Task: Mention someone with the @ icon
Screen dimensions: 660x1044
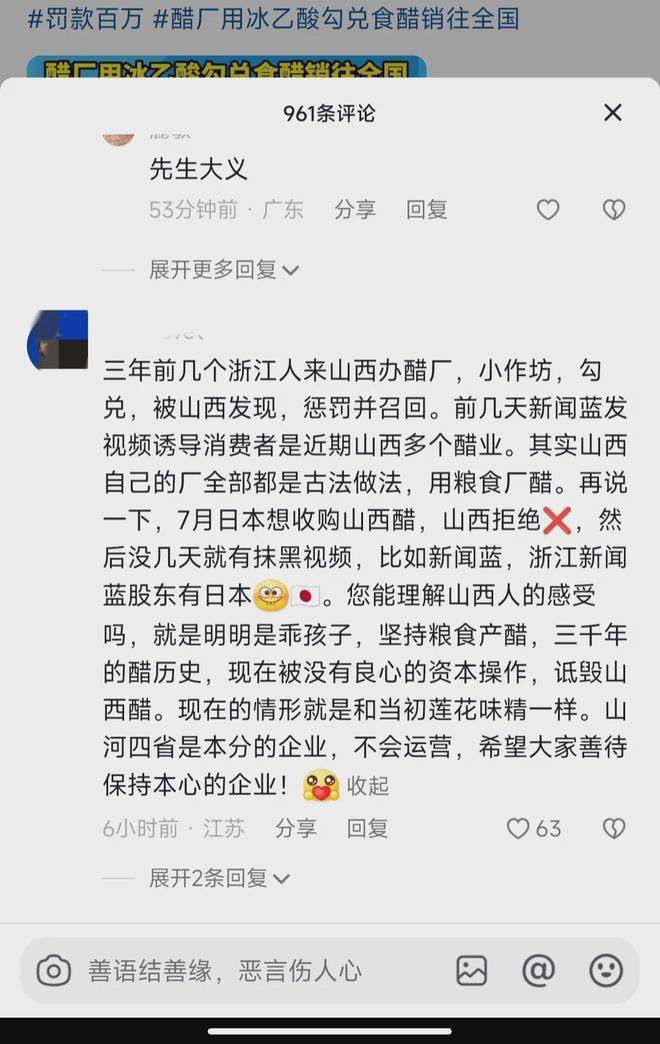Action: click(538, 970)
